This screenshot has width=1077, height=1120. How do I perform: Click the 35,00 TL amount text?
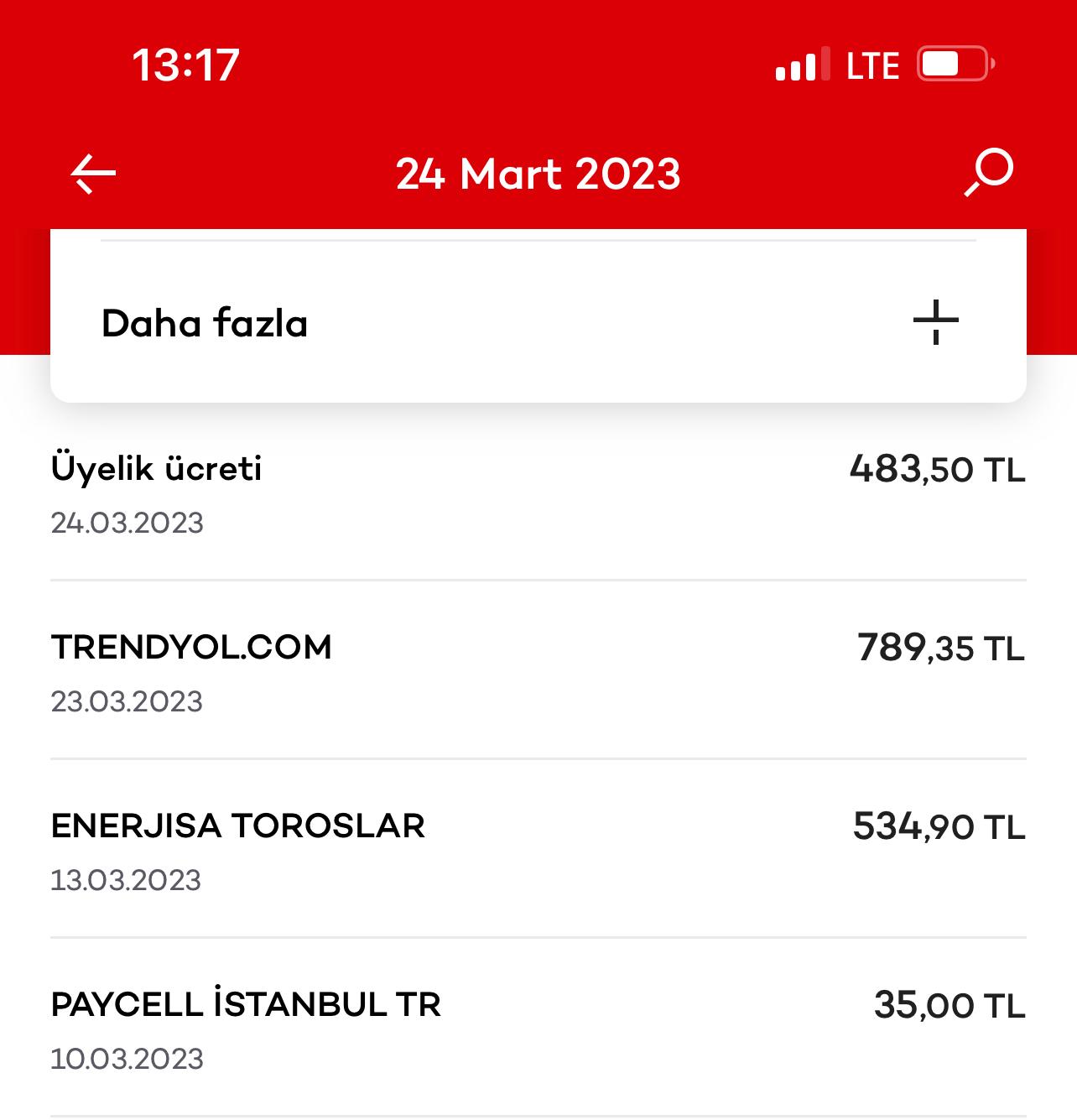pyautogui.click(x=944, y=1005)
